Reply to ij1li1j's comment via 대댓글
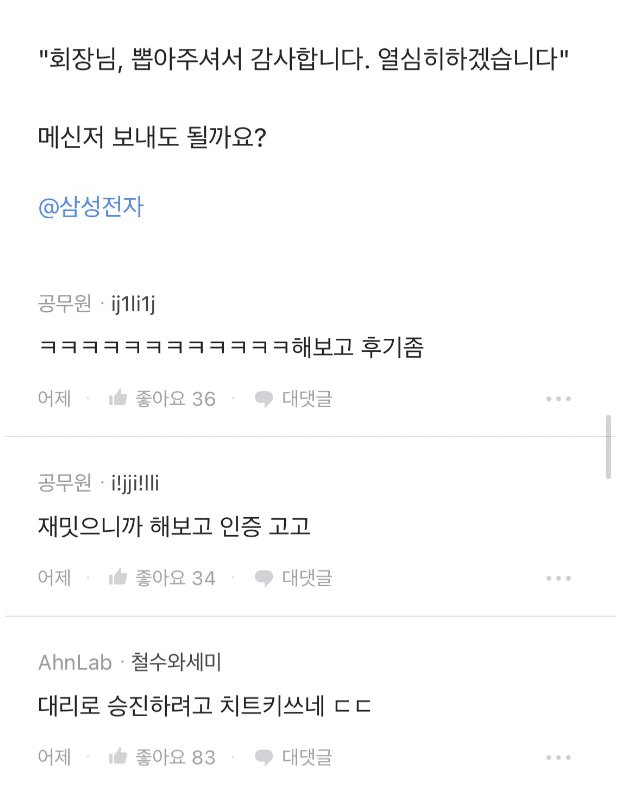 (293, 398)
